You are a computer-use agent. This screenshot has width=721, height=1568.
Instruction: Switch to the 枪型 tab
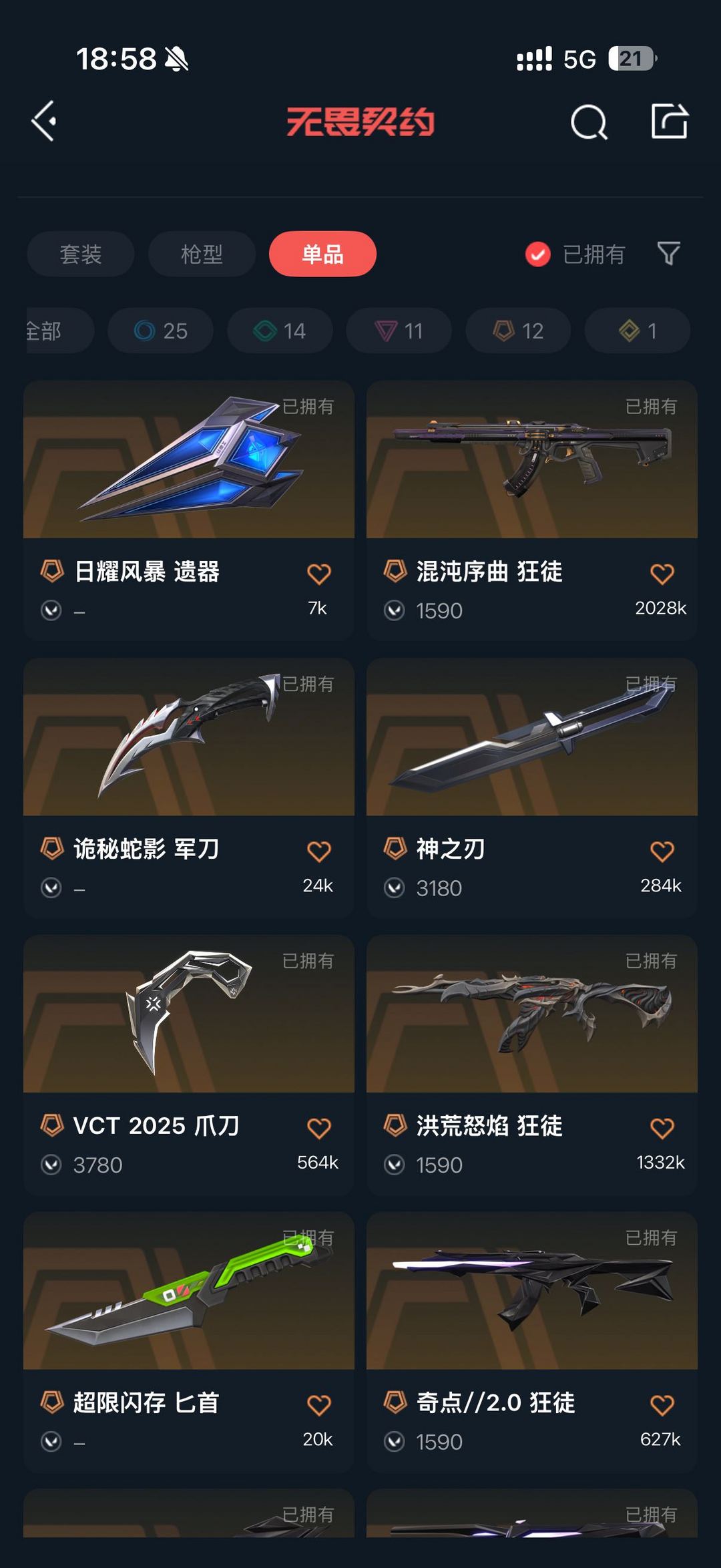click(x=200, y=254)
